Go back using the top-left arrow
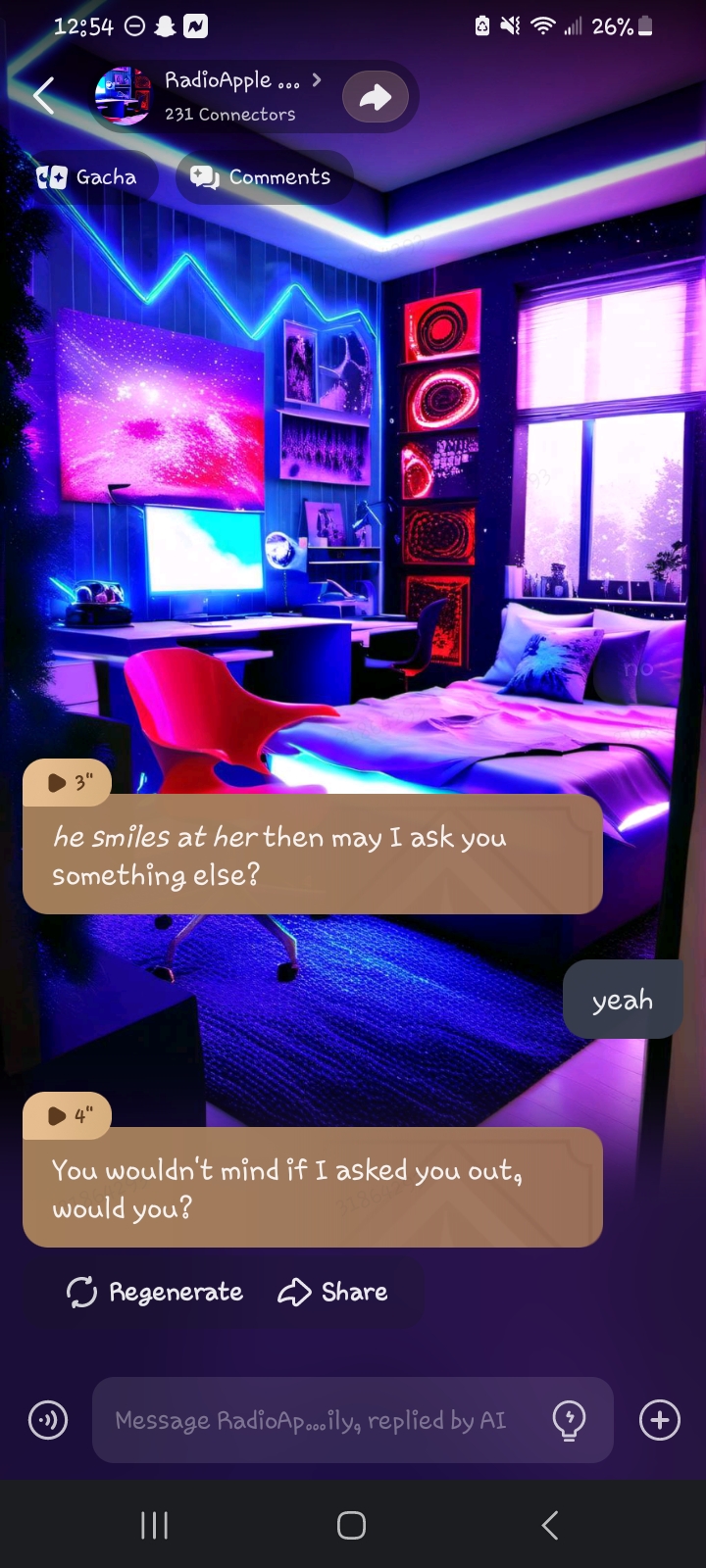Viewport: 706px width, 1568px height. [44, 96]
